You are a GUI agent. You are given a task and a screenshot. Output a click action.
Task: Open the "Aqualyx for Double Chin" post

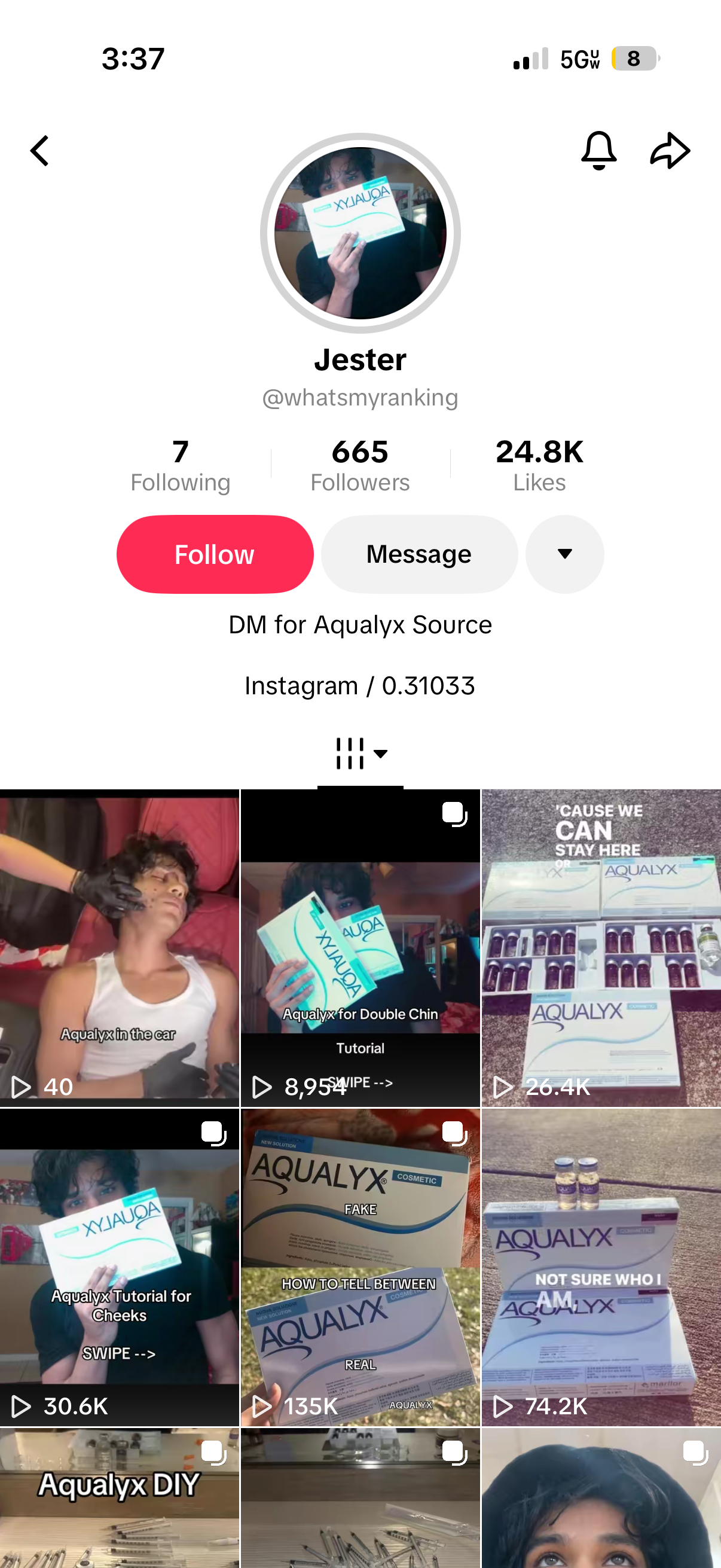click(x=360, y=948)
